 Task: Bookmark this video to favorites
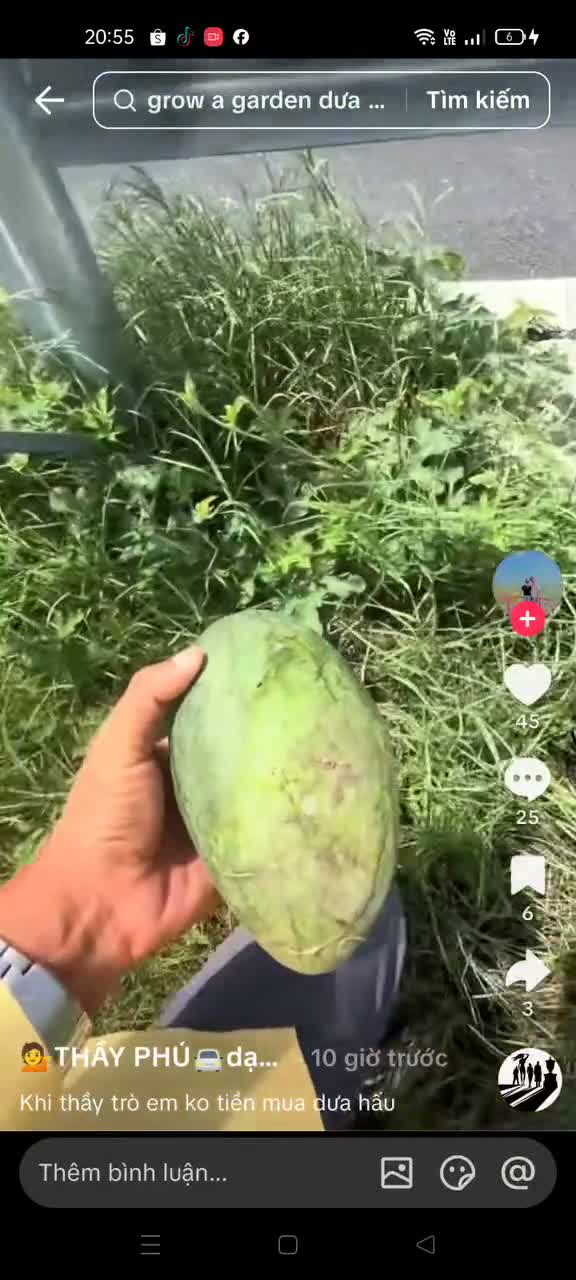527,876
